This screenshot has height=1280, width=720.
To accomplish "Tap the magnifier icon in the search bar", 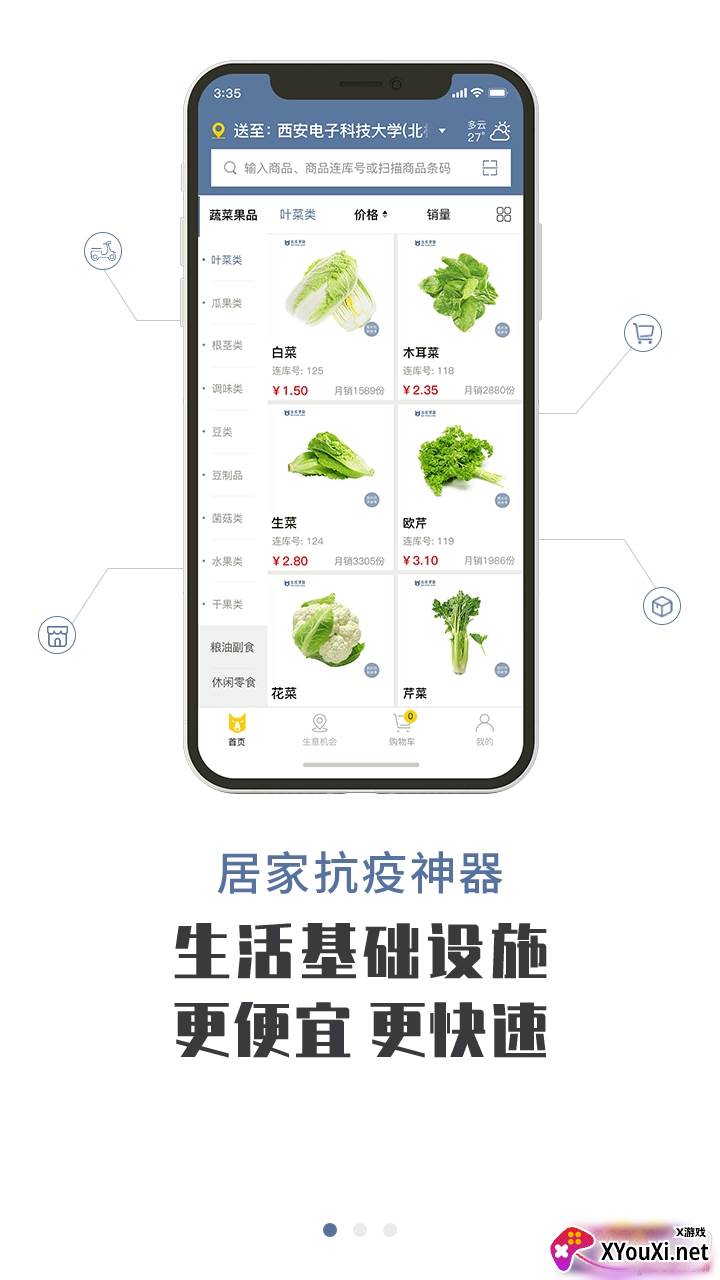I will [228, 167].
